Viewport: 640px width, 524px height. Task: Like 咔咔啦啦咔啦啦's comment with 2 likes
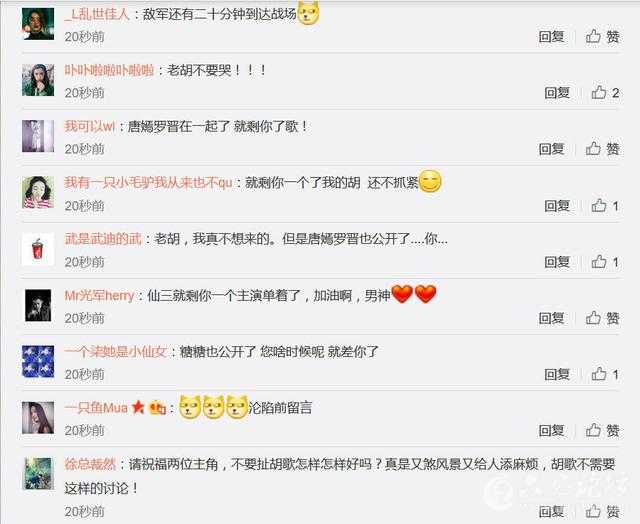click(x=605, y=93)
